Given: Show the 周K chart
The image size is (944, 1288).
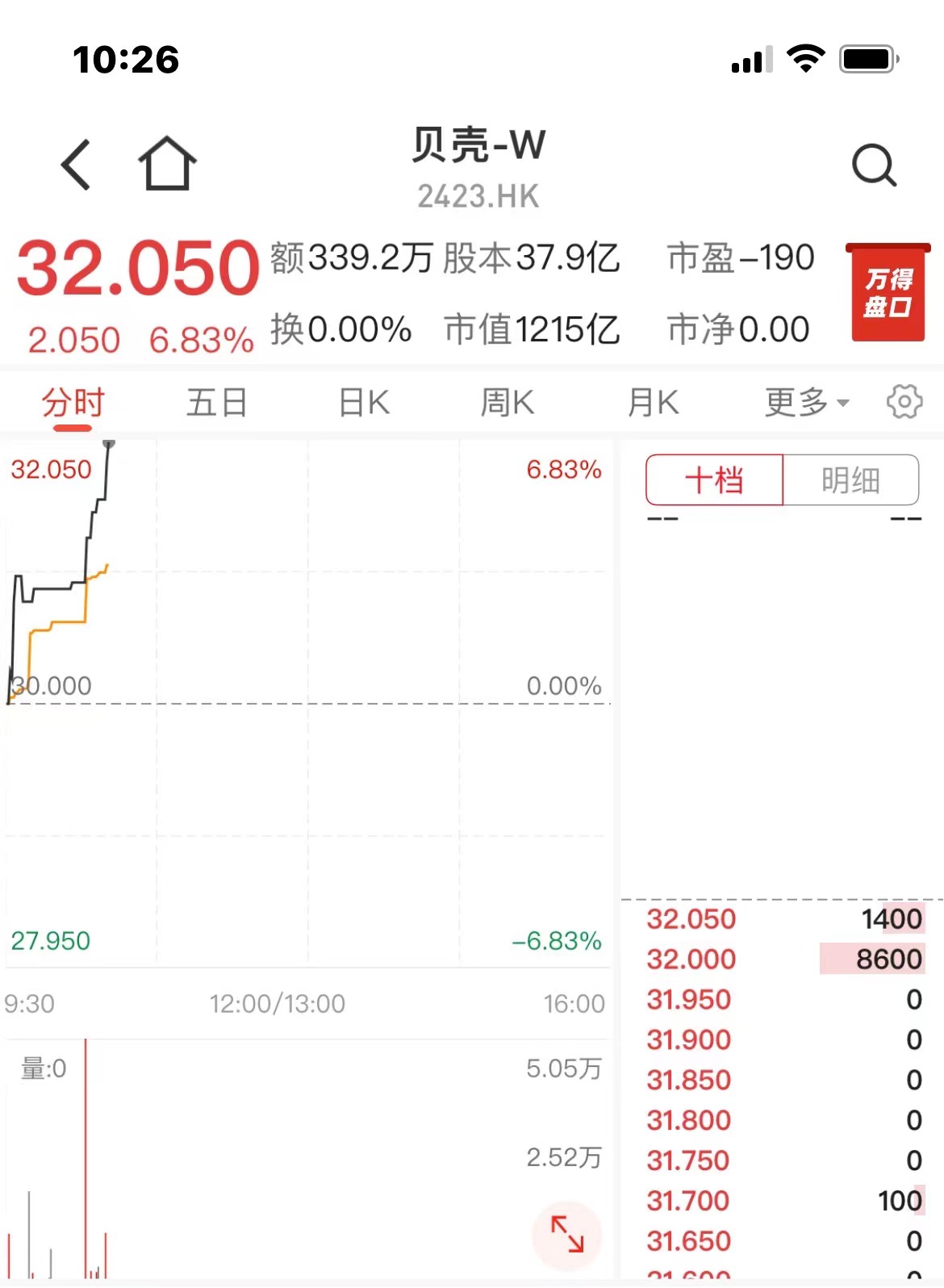Looking at the screenshot, I should [x=508, y=402].
